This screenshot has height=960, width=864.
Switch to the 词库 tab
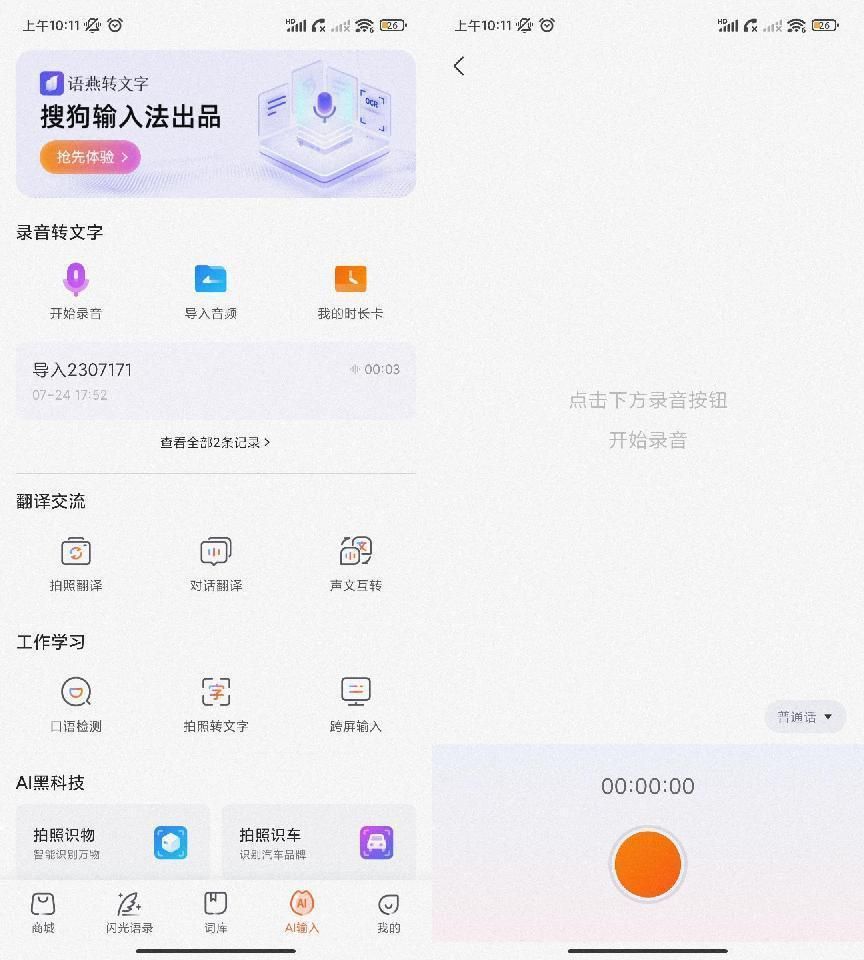216,912
